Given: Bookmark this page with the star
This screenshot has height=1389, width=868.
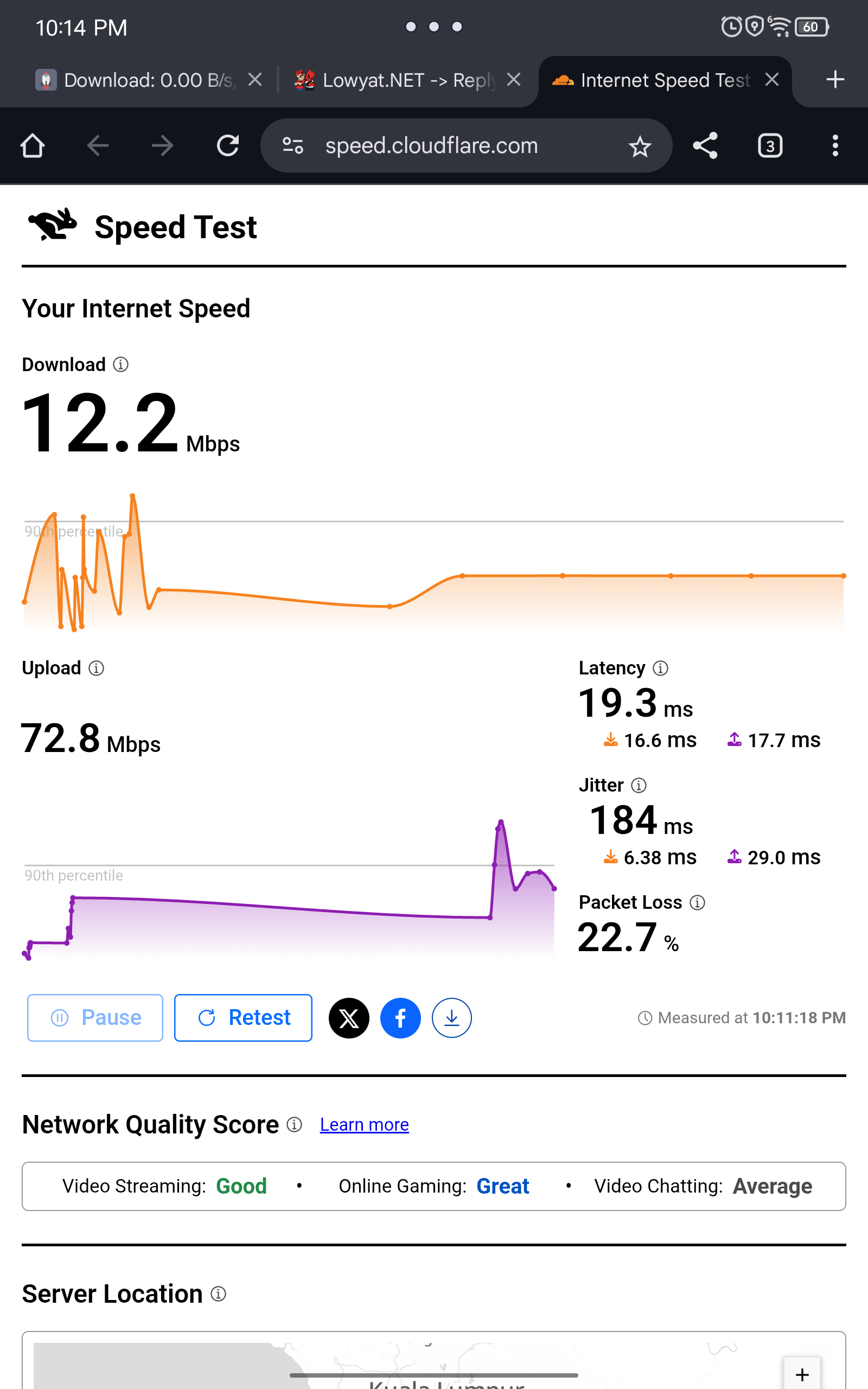Looking at the screenshot, I should (x=640, y=147).
